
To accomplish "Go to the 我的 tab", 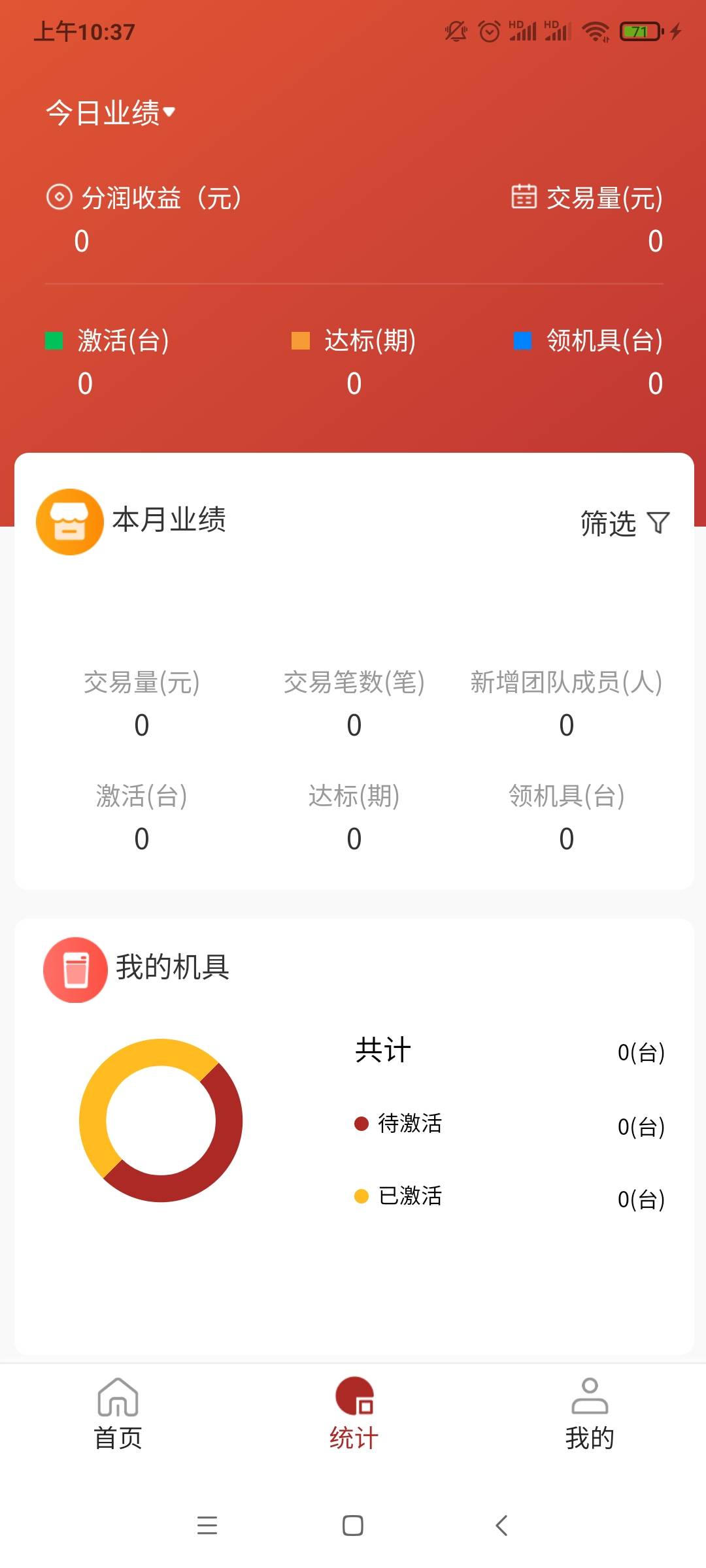I will pyautogui.click(x=590, y=1414).
